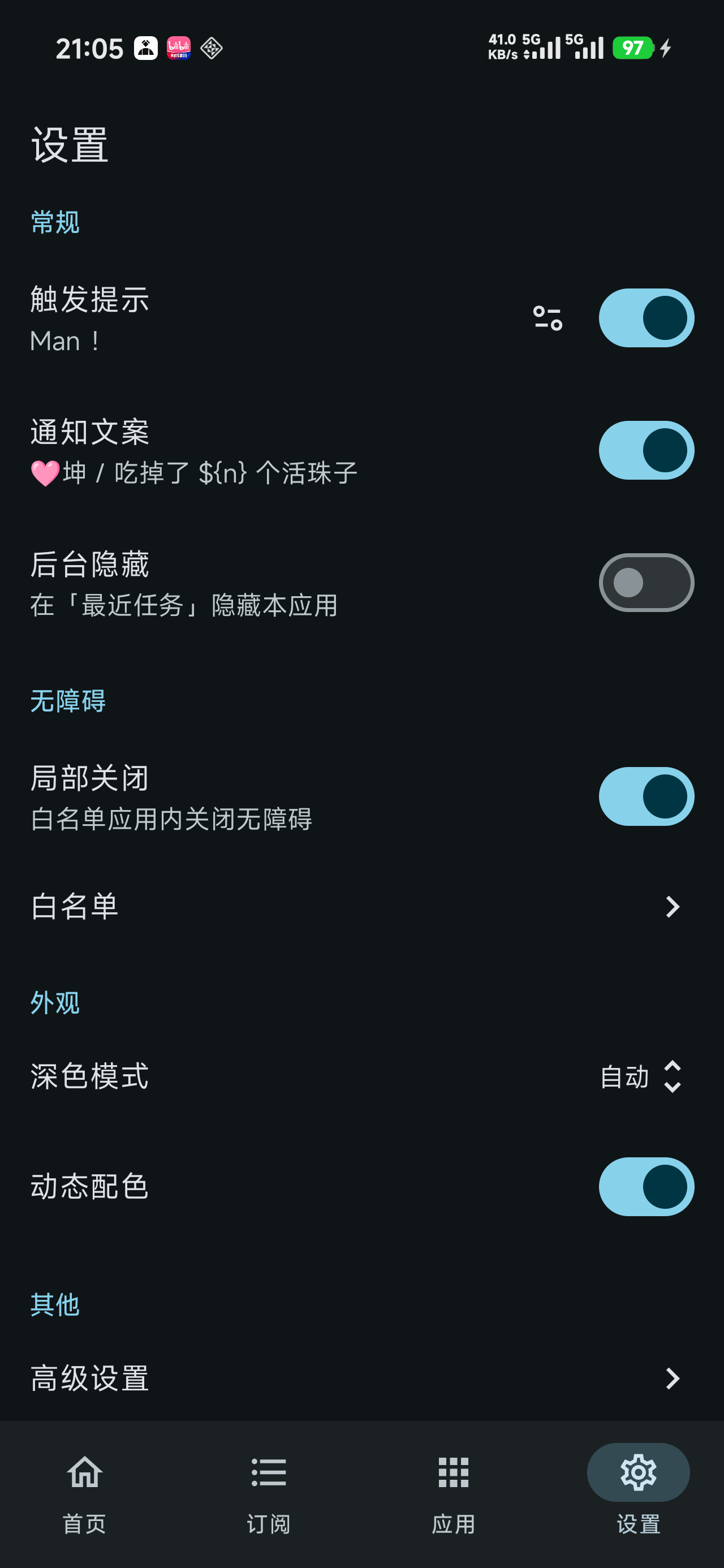Disable the 局部关闭 accessibility toggle
The image size is (724, 1568).
tap(645, 796)
